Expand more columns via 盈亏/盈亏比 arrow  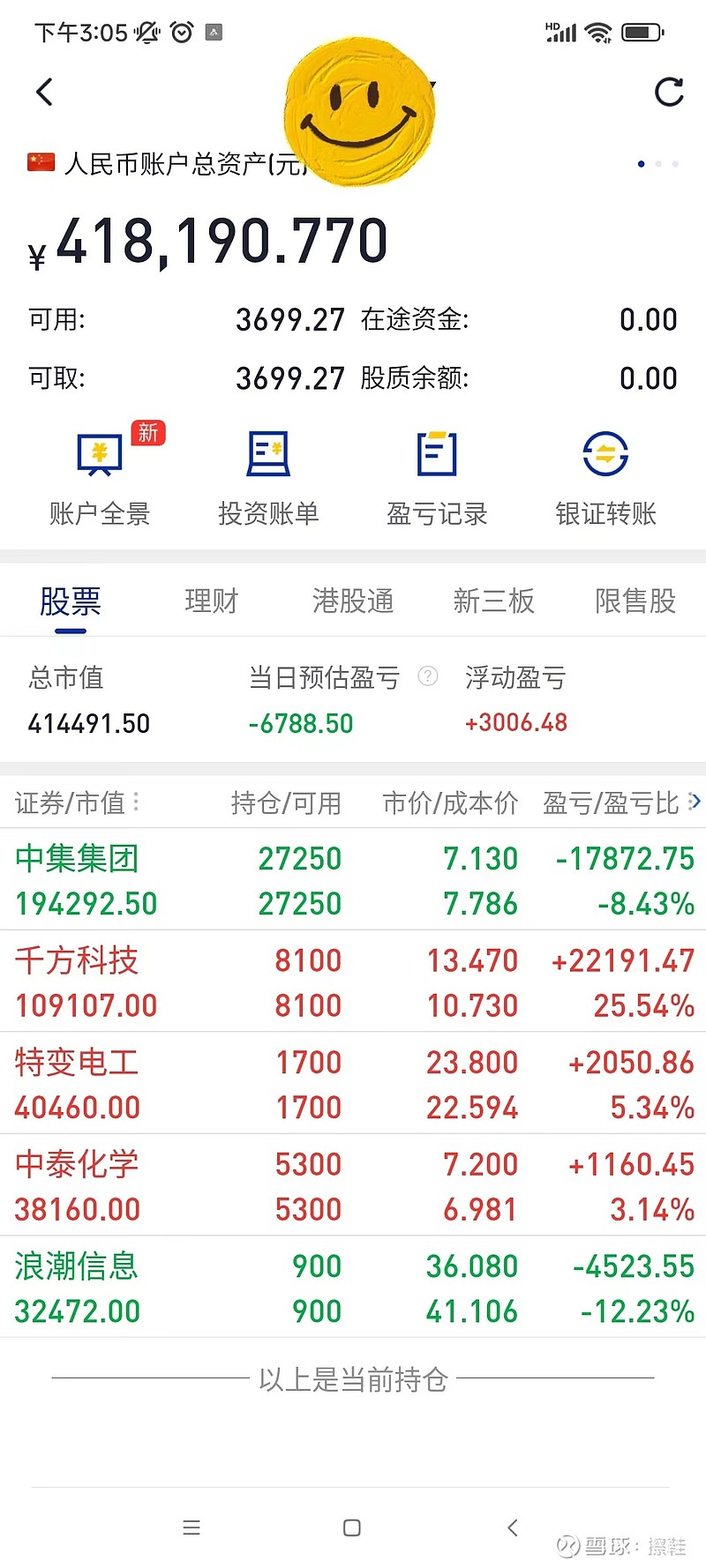pyautogui.click(x=695, y=802)
